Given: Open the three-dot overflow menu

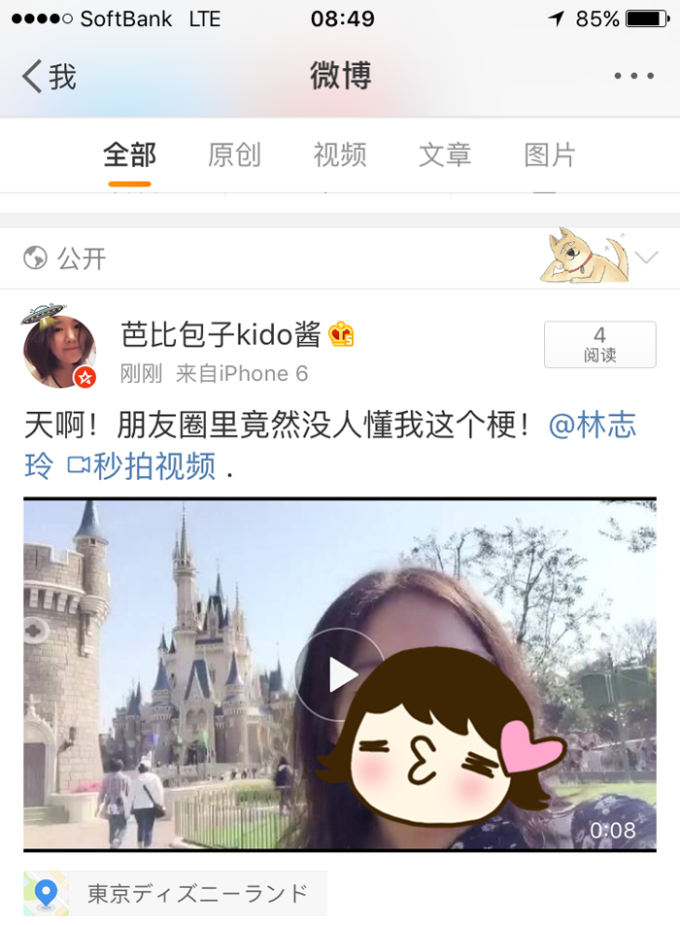Looking at the screenshot, I should click(x=633, y=76).
